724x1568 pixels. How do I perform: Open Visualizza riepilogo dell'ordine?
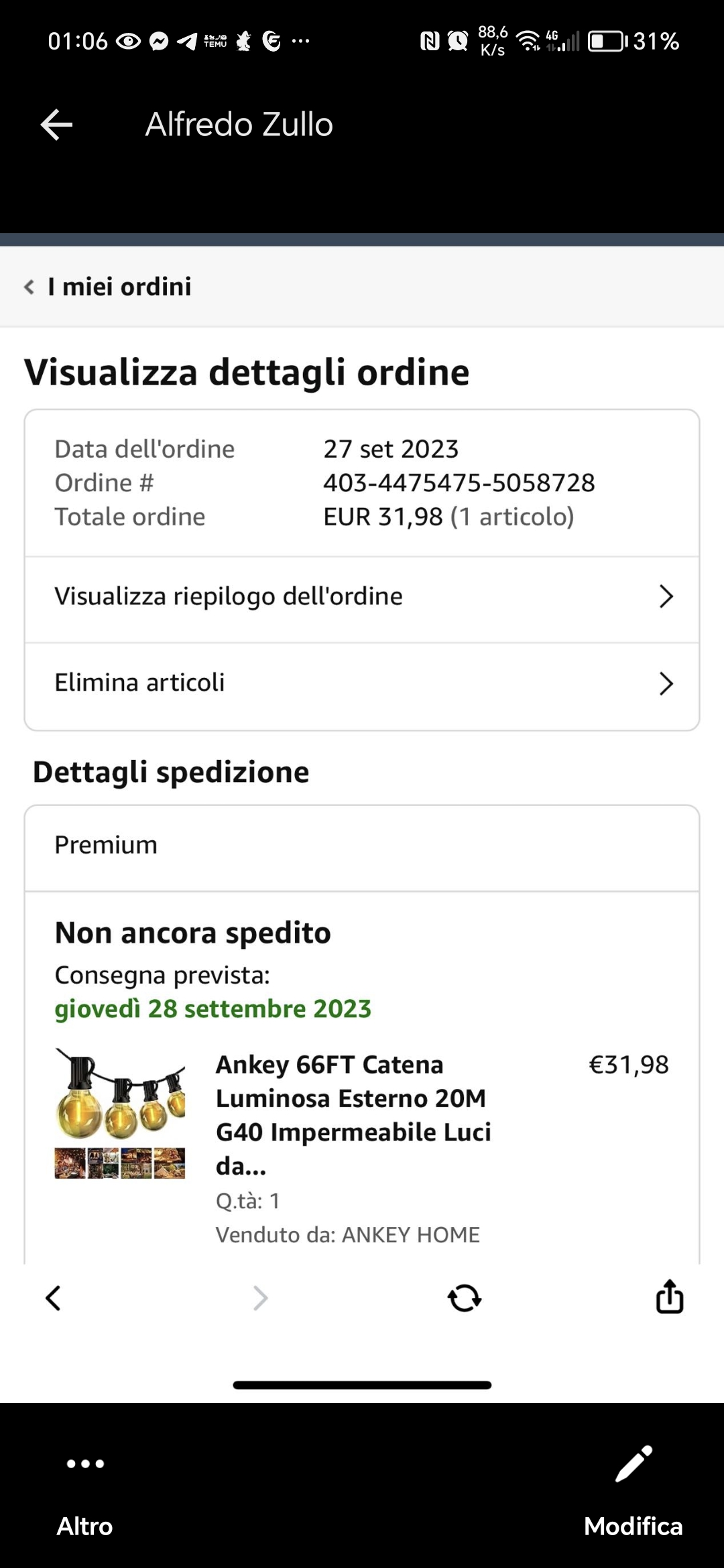tap(362, 597)
